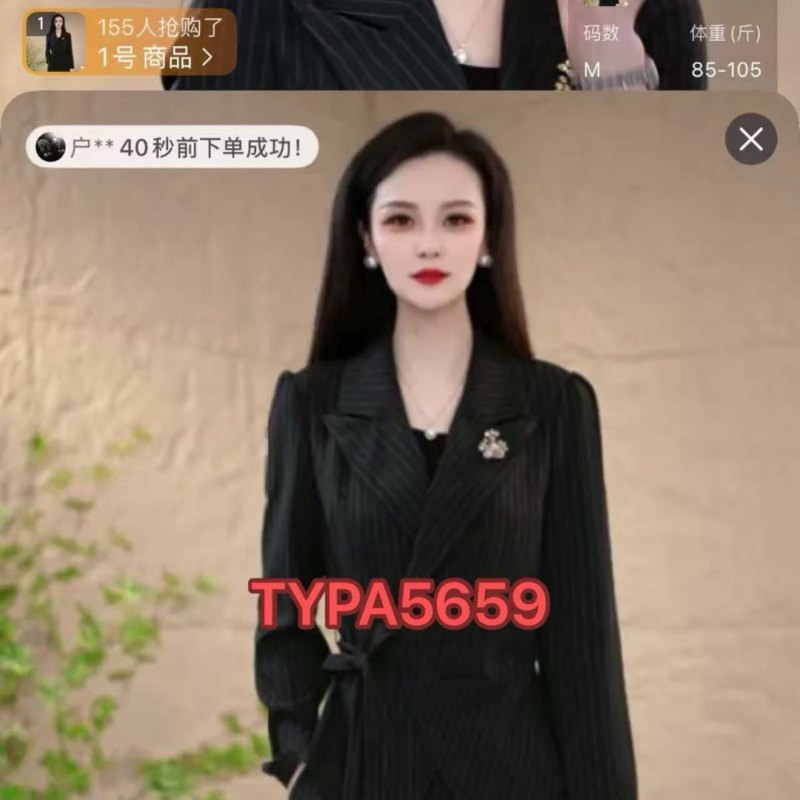Open the 1号商品 product card
The image size is (800, 800).
tap(130, 42)
